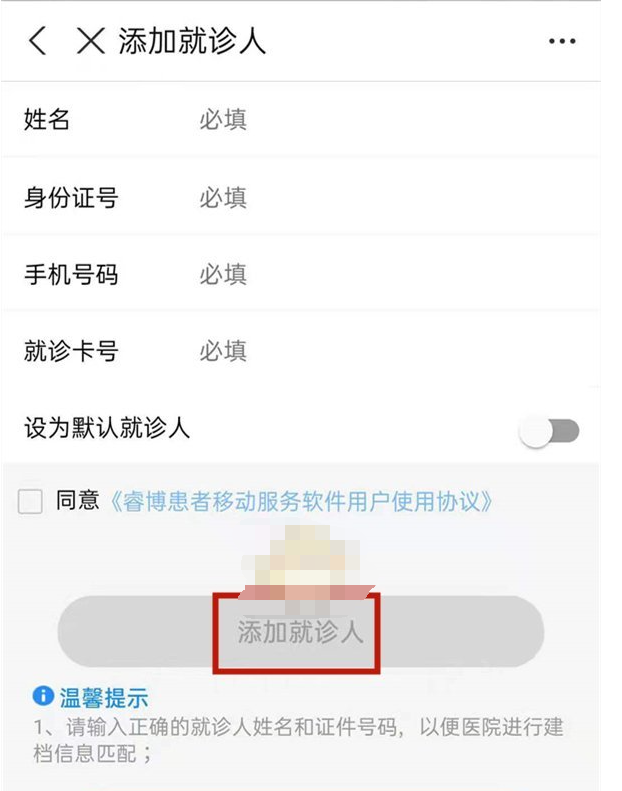Submit with the 添加就诊人 button
Viewport: 622px width, 791px height.
click(x=300, y=632)
